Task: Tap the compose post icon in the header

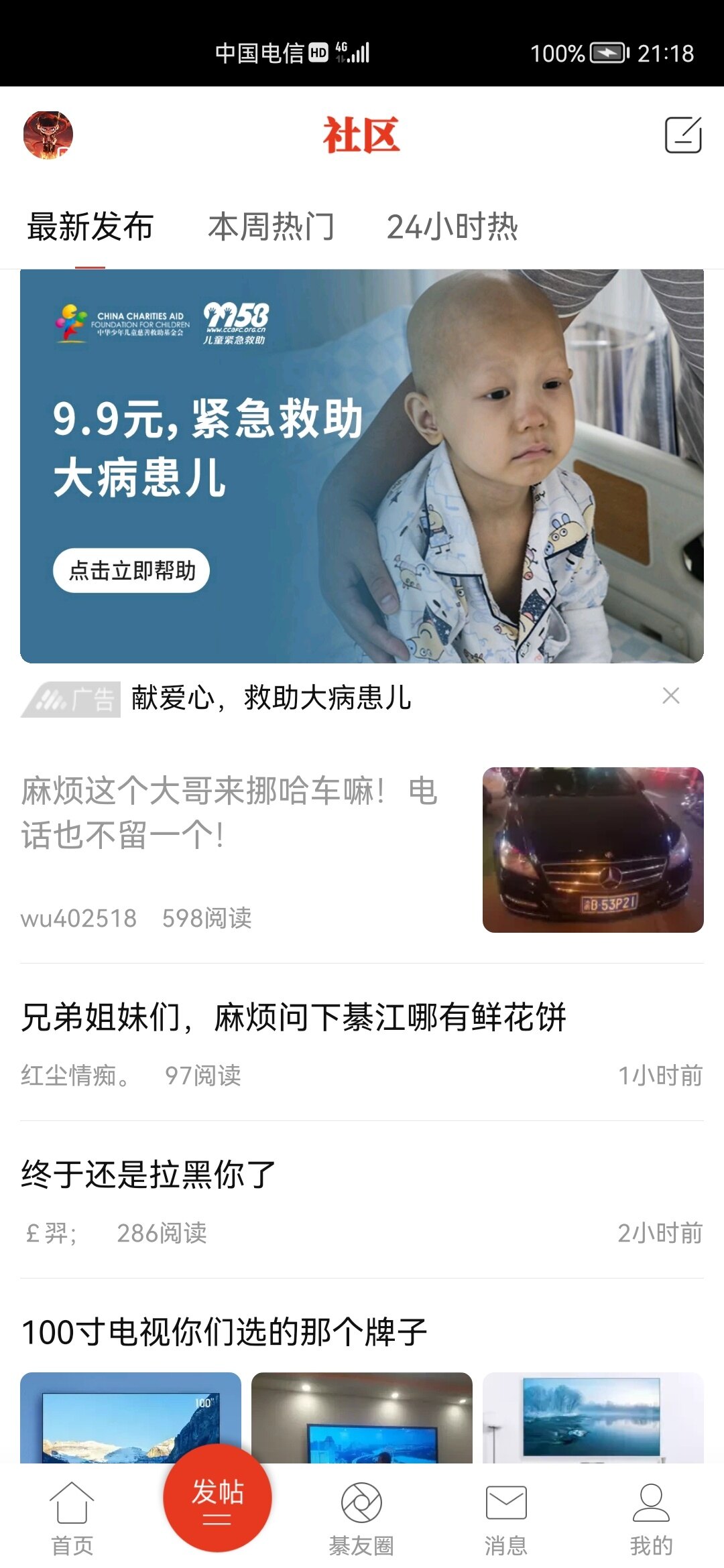Action: click(x=682, y=135)
